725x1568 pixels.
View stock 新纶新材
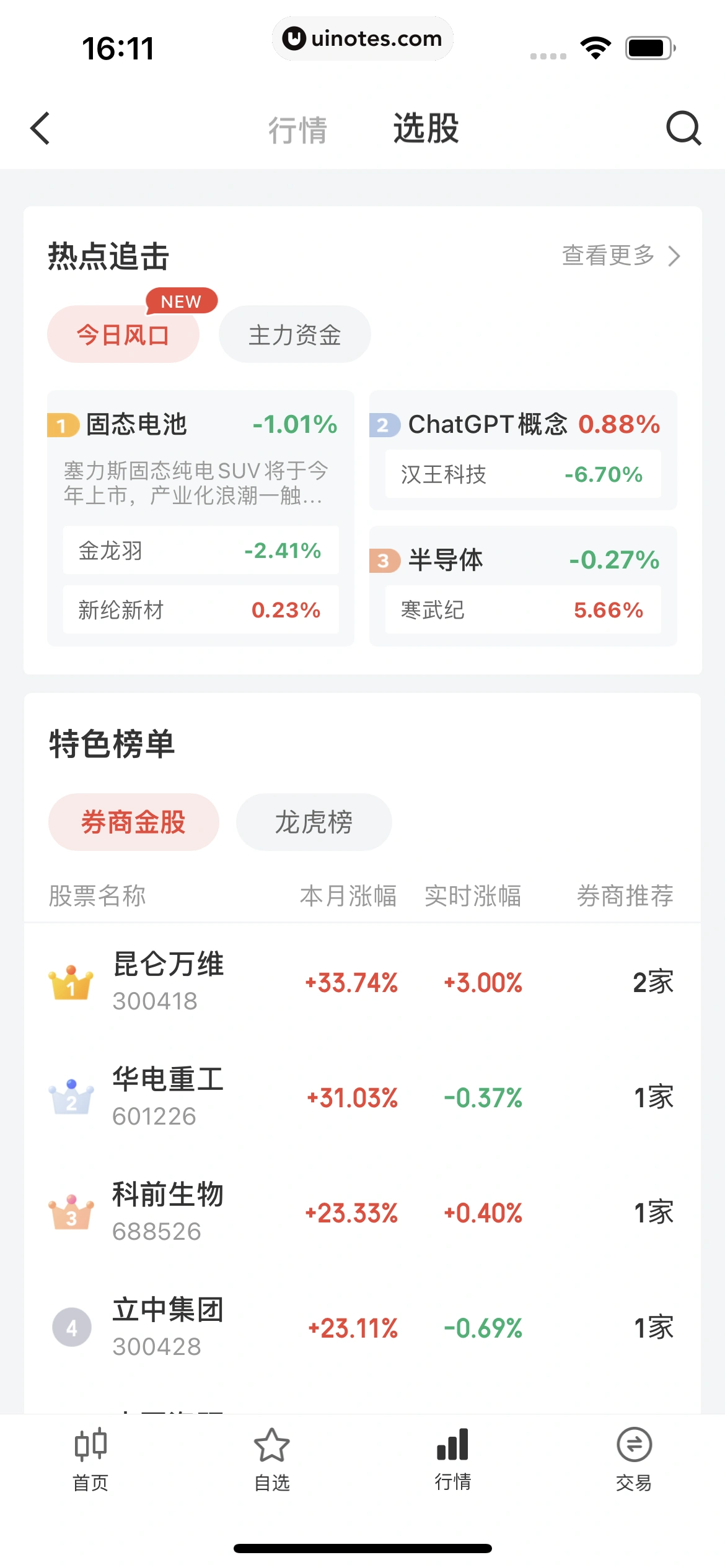(x=200, y=610)
